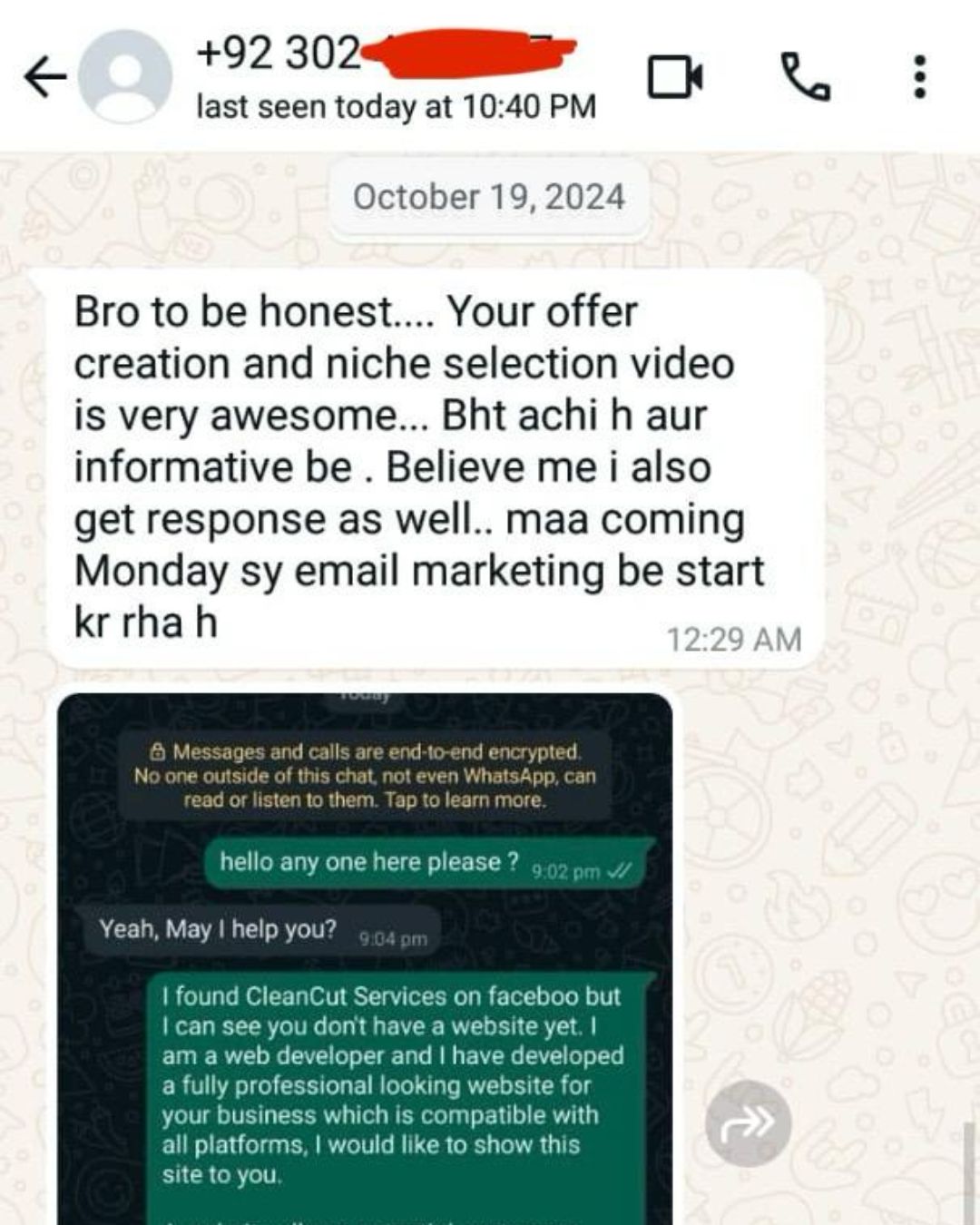The image size is (980, 1225).
Task: Start a video call
Action: (675, 77)
